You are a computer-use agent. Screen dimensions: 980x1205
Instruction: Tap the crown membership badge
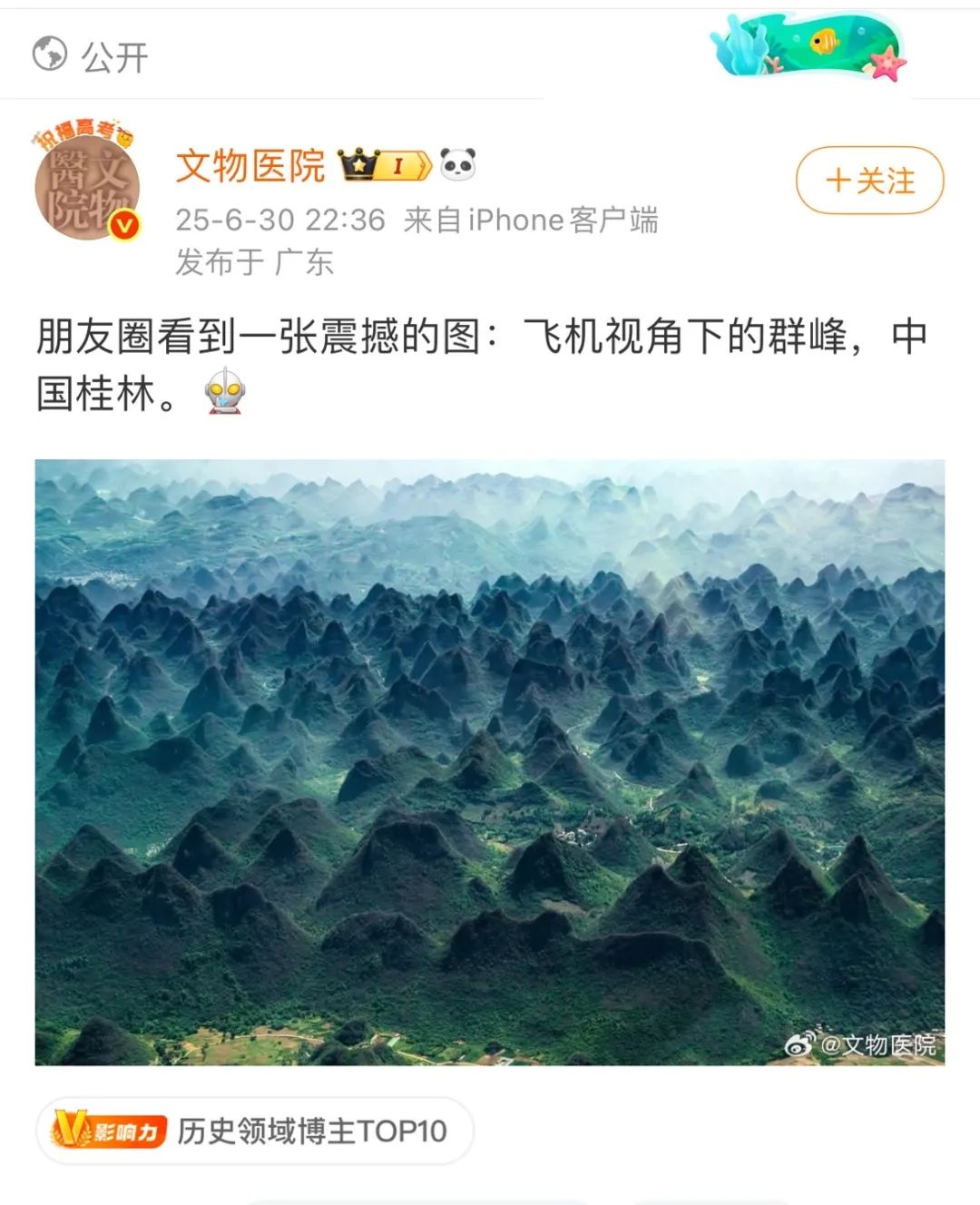pos(384,165)
